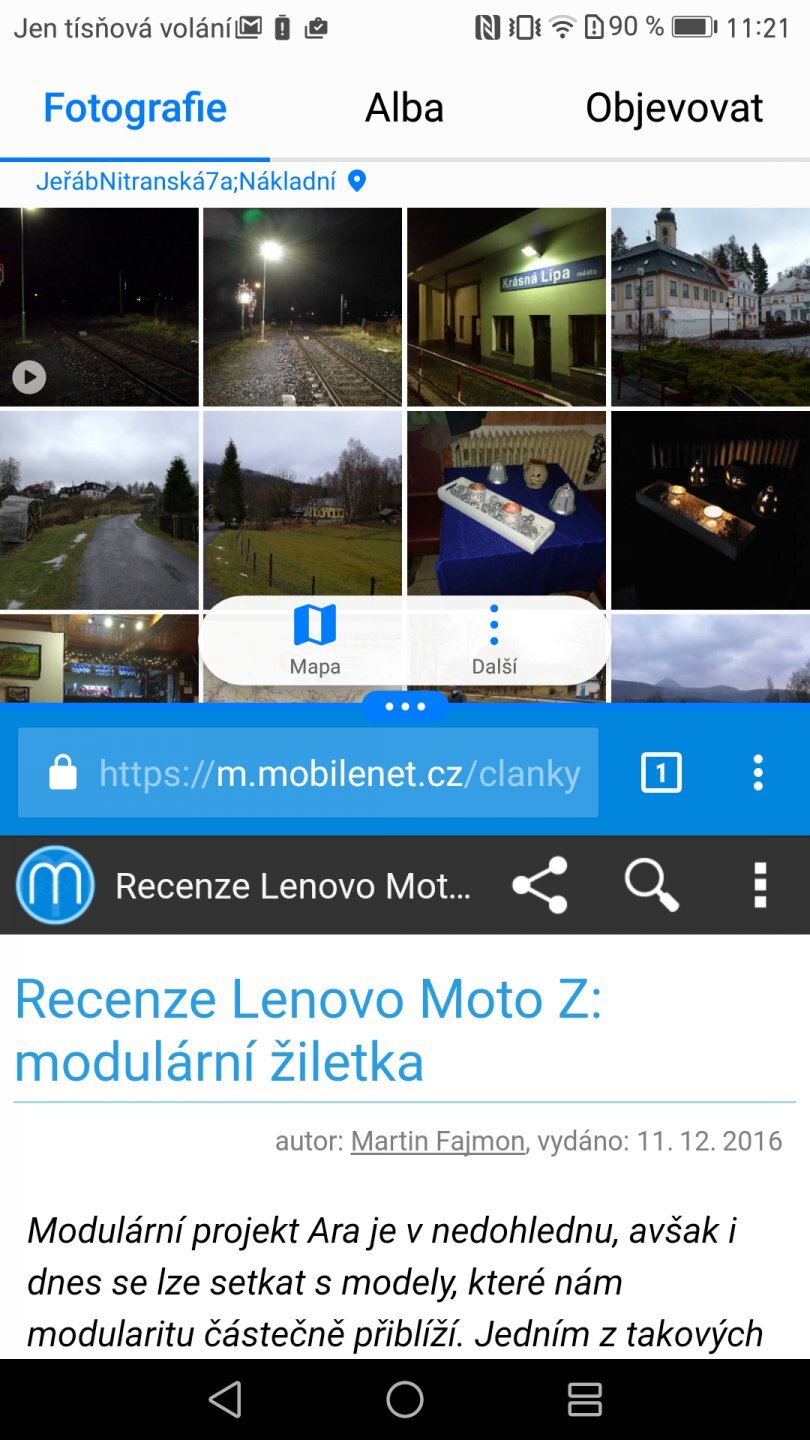Select the Fotografie tab
Image resolution: width=810 pixels, height=1440 pixels.
(135, 108)
